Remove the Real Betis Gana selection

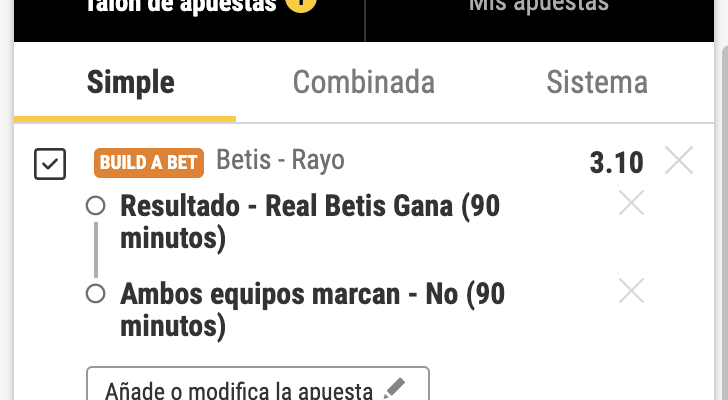tap(631, 204)
